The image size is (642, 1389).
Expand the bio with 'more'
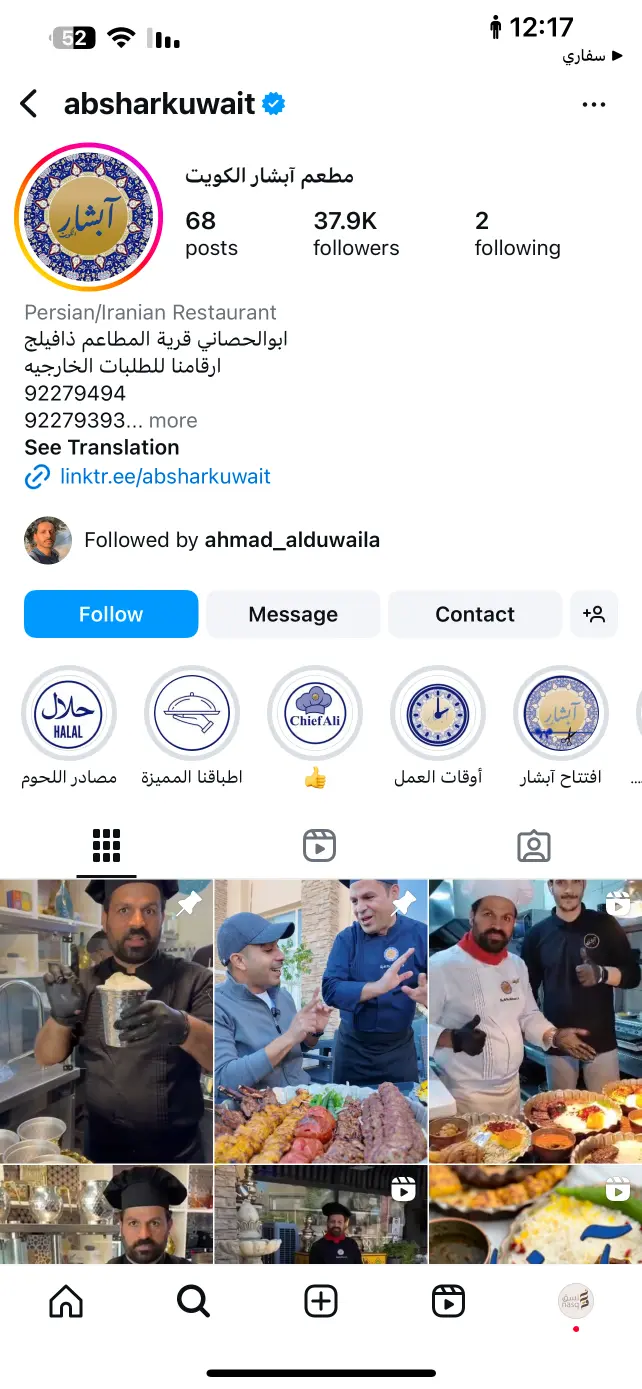click(172, 421)
